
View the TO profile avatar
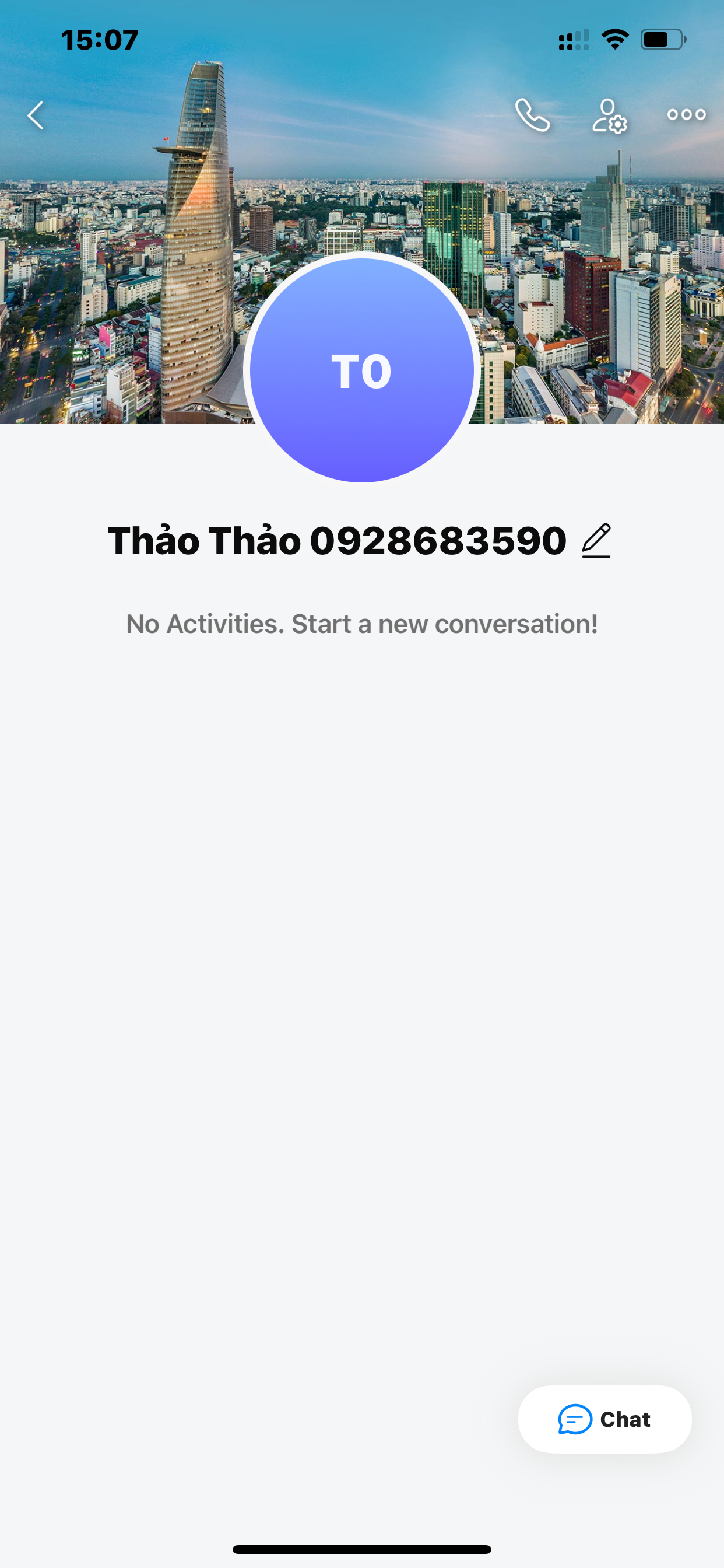click(362, 369)
